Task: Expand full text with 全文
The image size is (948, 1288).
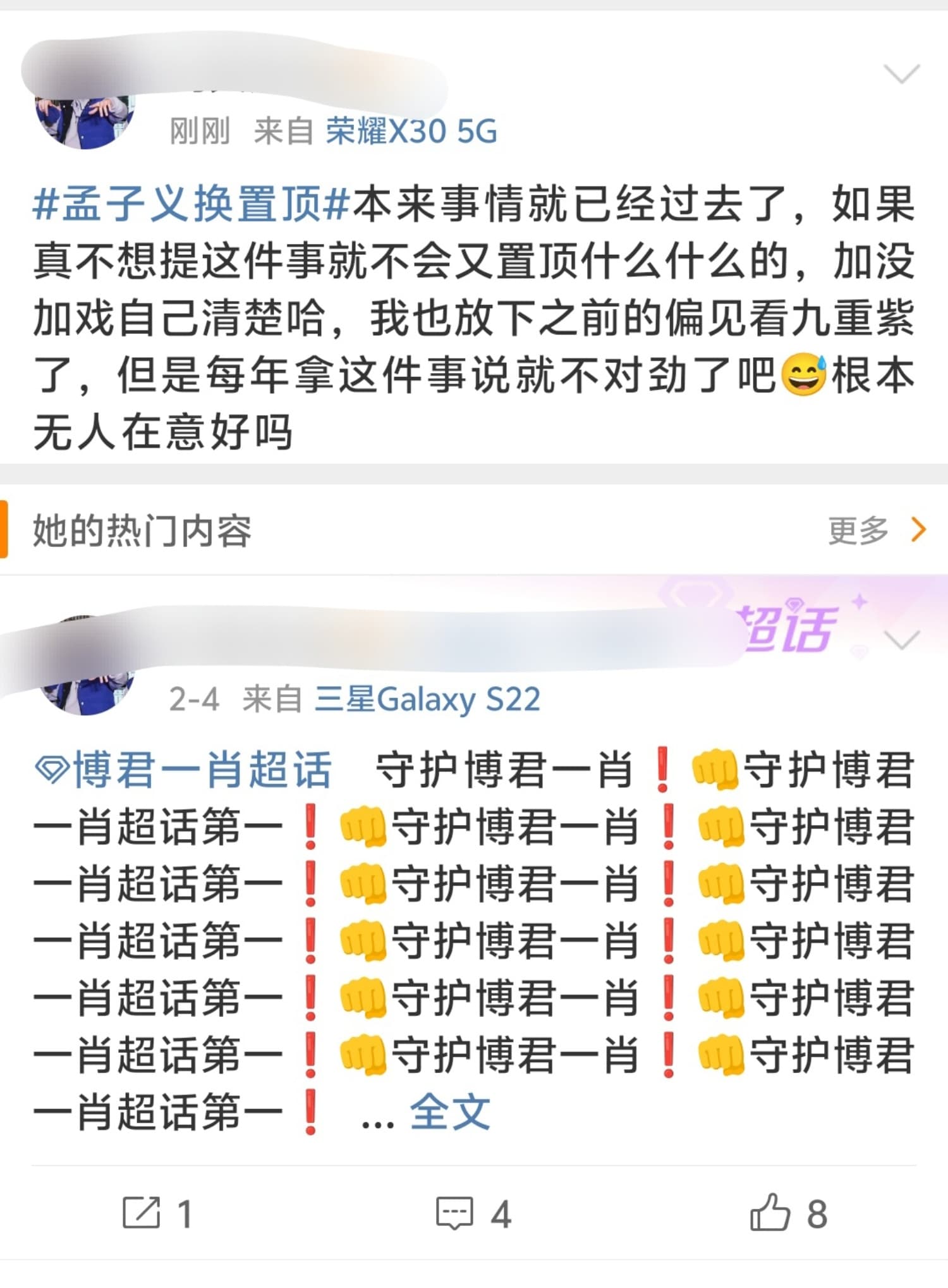Action: 450,1112
